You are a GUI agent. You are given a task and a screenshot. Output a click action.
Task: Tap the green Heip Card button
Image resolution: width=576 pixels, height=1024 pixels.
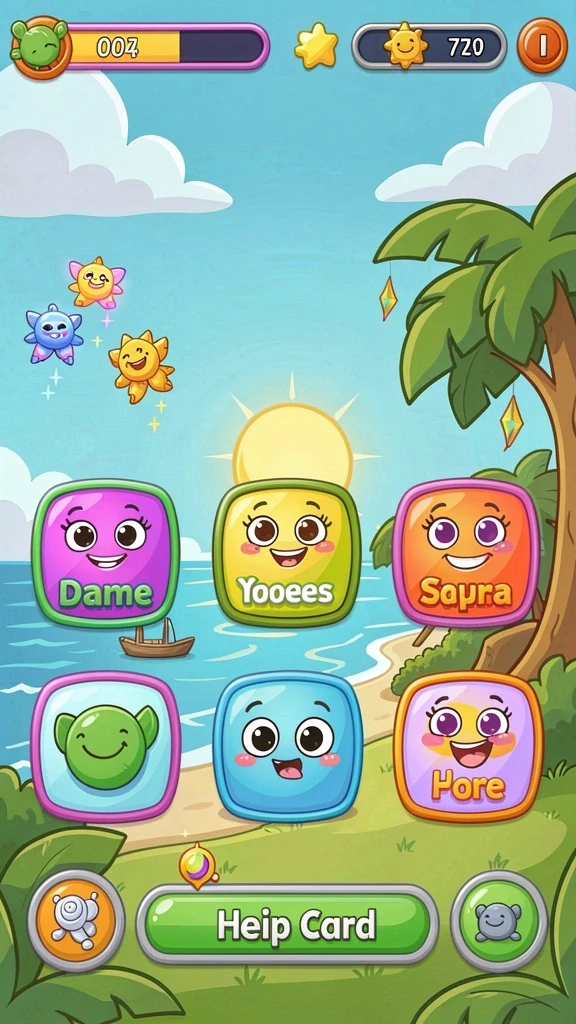tap(287, 924)
